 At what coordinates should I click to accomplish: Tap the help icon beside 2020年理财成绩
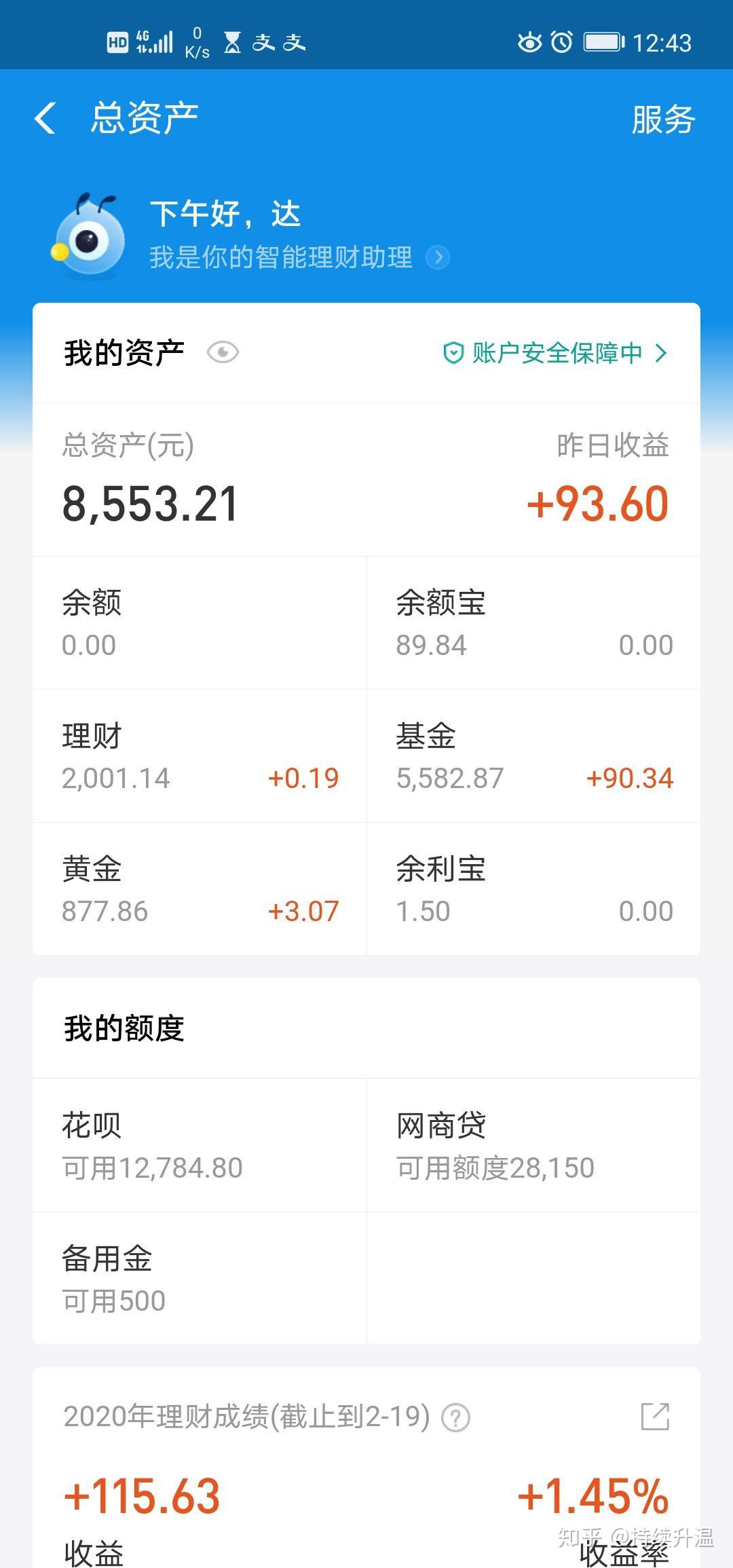tap(455, 1417)
